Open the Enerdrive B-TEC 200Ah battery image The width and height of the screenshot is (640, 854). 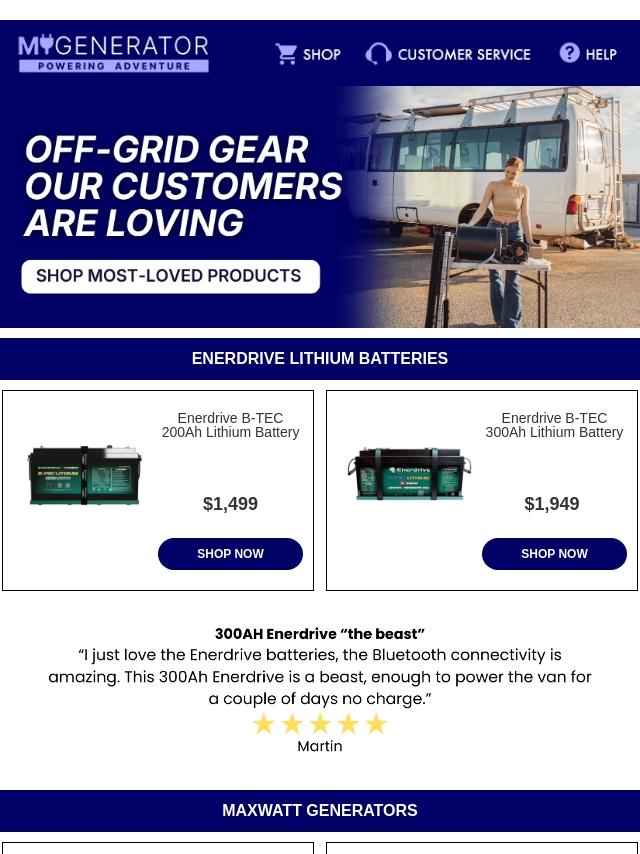pos(84,475)
